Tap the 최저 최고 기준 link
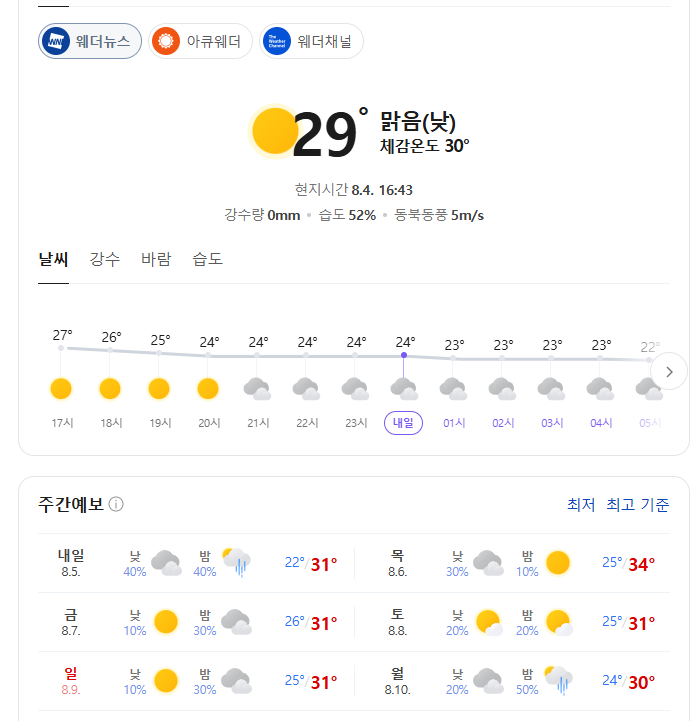 pyautogui.click(x=618, y=505)
